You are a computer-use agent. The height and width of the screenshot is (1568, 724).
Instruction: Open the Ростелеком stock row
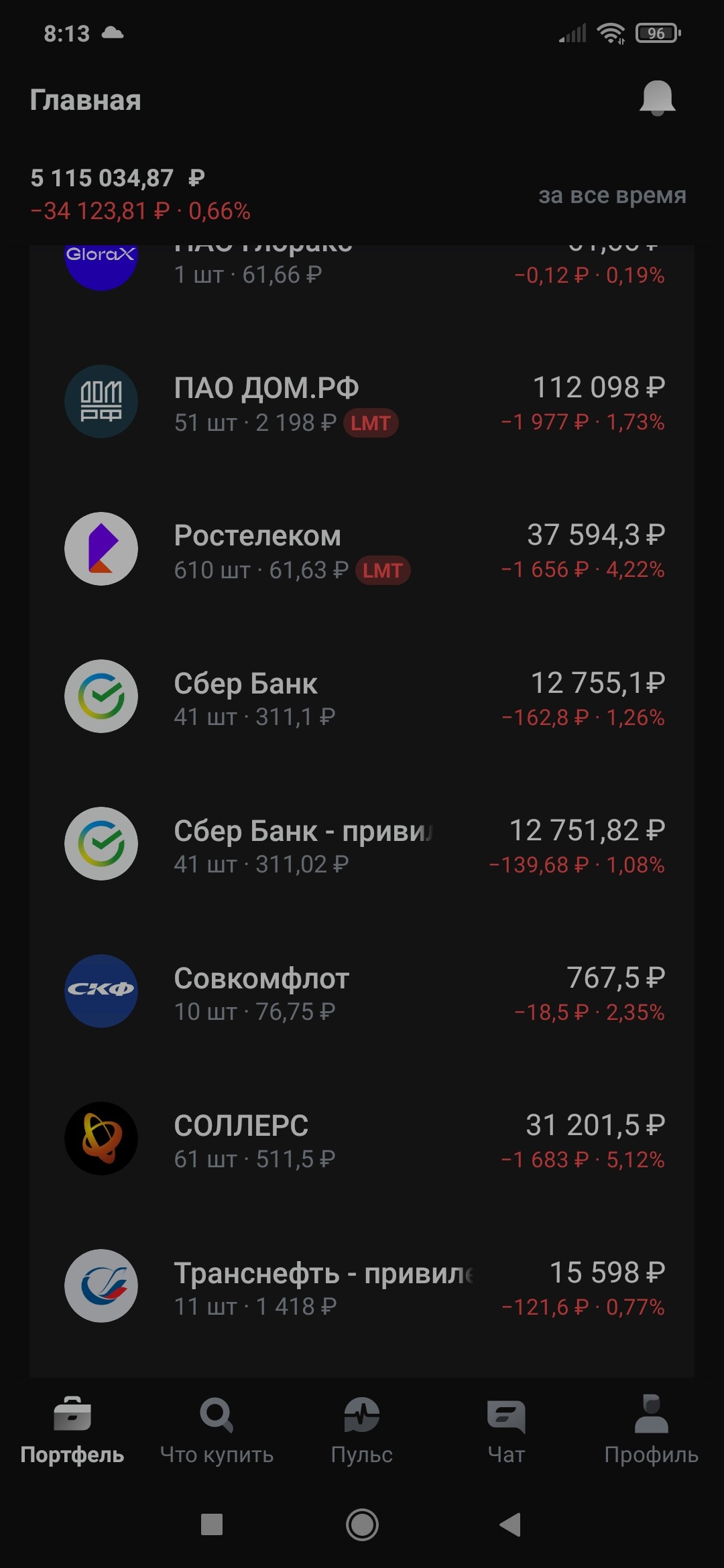pyautogui.click(x=362, y=550)
